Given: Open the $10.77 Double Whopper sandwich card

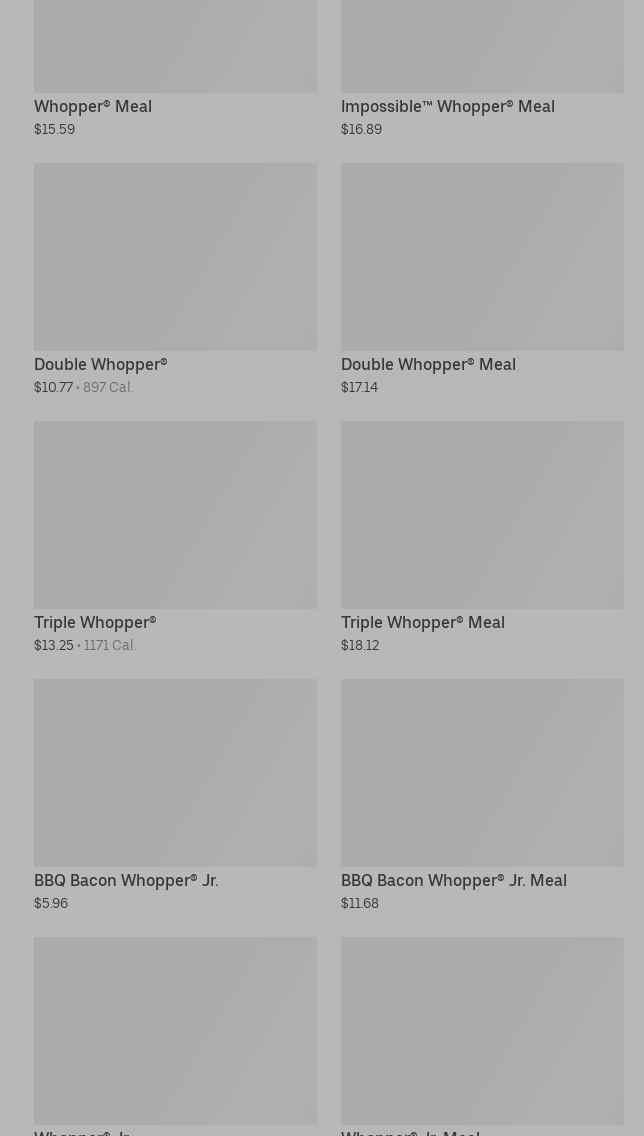Looking at the screenshot, I should 175,280.
